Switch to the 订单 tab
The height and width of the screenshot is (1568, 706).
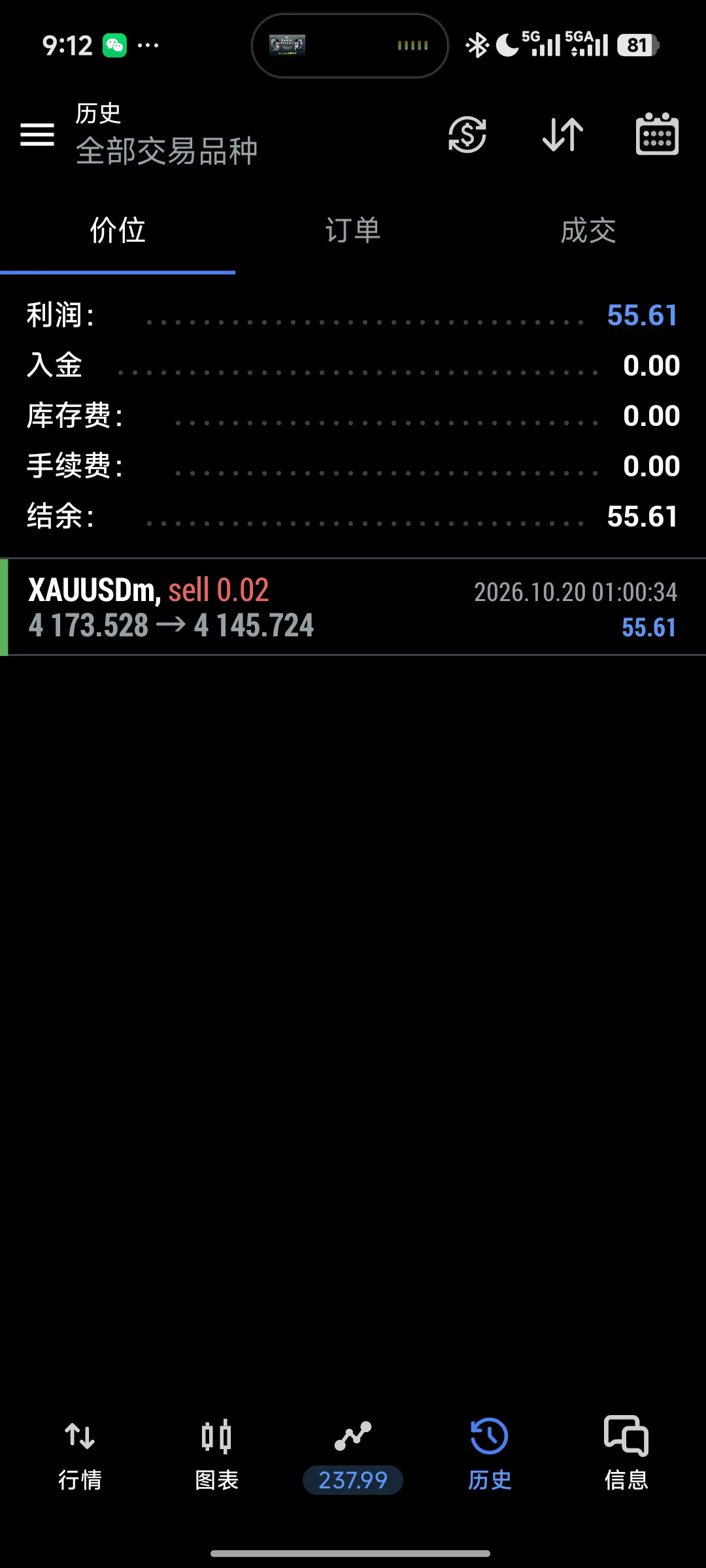point(353,231)
